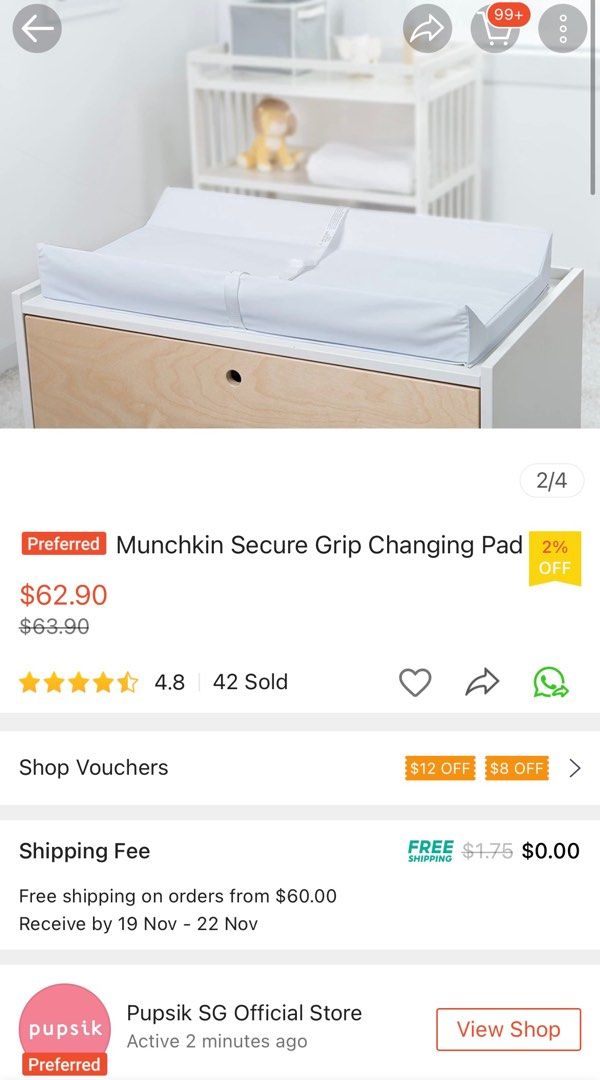The width and height of the screenshot is (600, 1080).
Task: Open the three-dot overflow menu
Action: click(563, 29)
